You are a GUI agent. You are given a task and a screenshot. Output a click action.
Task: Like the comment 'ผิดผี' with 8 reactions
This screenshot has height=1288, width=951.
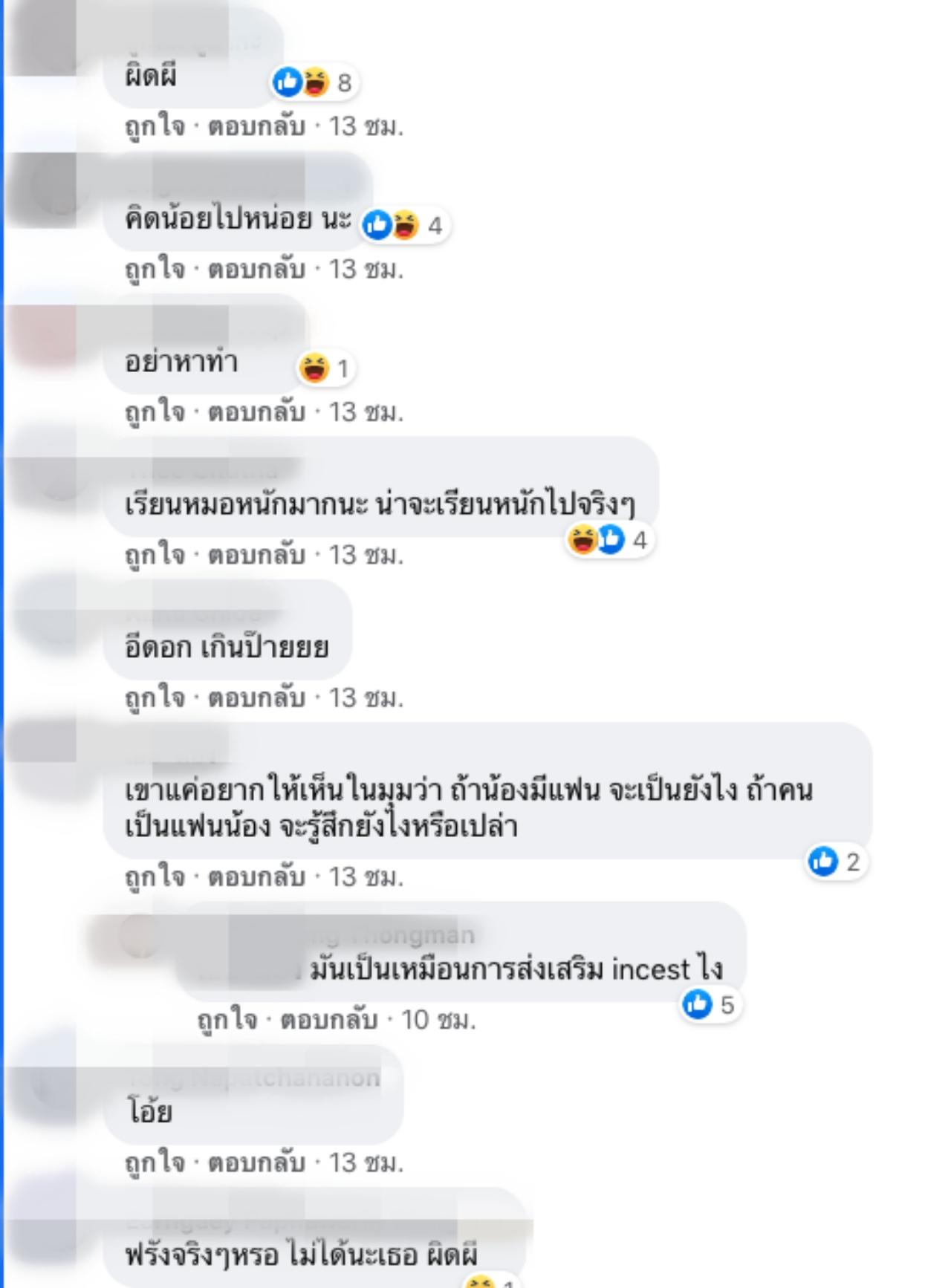pos(154,126)
